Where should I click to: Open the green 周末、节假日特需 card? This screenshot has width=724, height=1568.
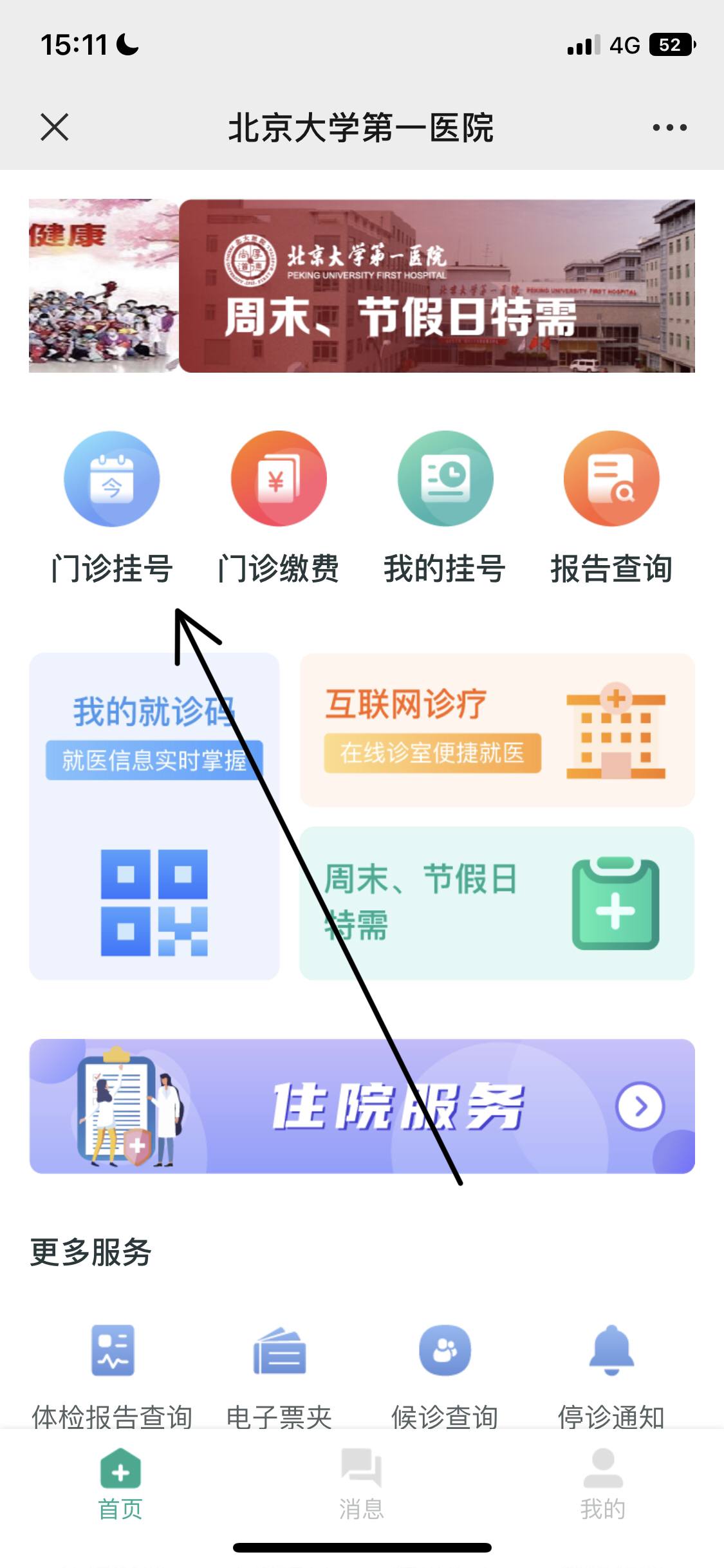pos(497,903)
